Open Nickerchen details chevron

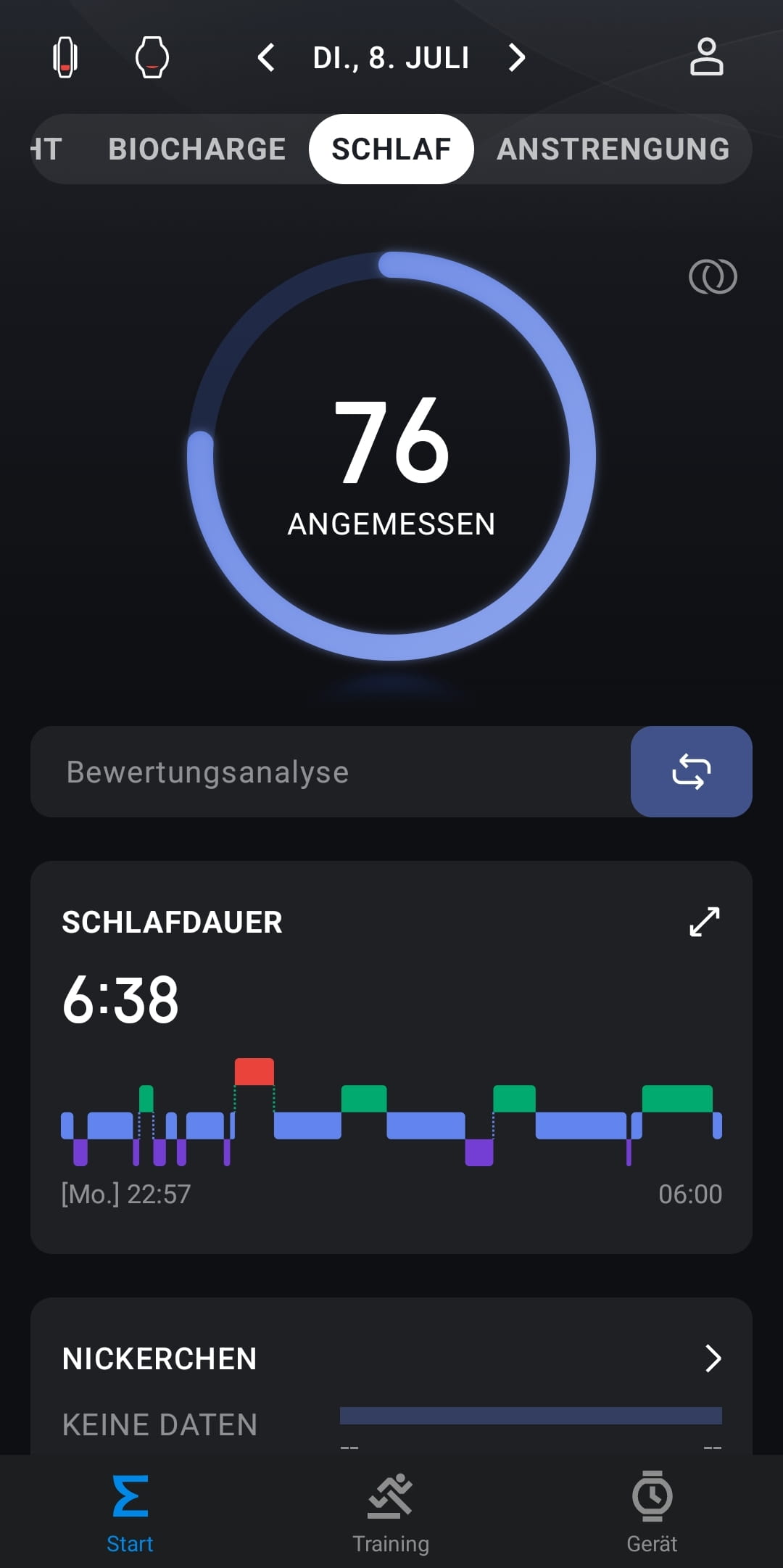pyautogui.click(x=713, y=1358)
